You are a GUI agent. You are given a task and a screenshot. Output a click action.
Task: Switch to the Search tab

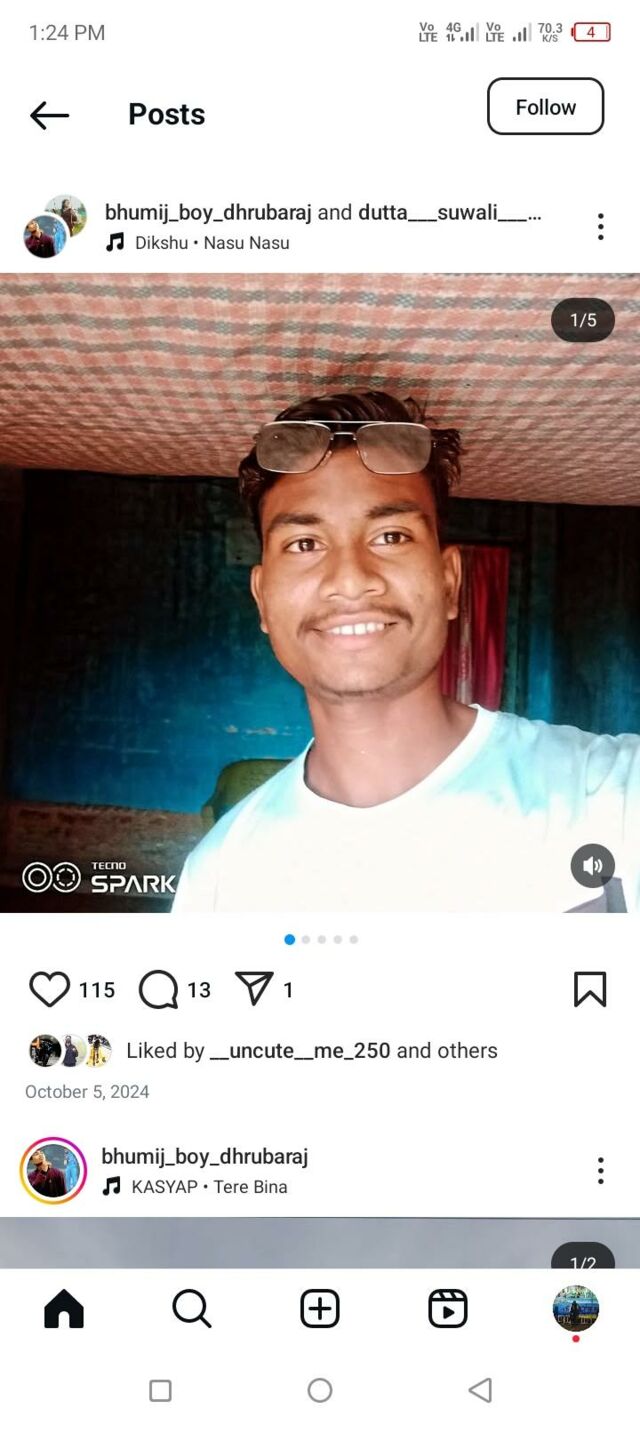point(191,1308)
